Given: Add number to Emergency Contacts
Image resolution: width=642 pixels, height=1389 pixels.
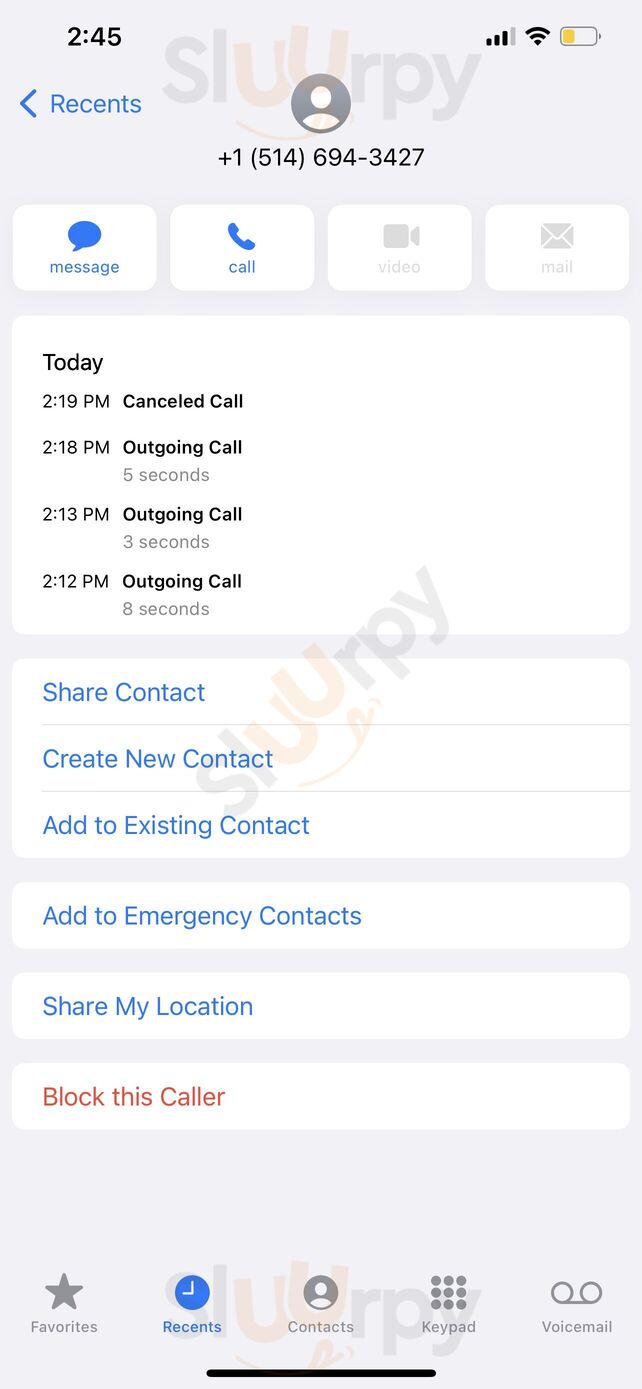Looking at the screenshot, I should pyautogui.click(x=202, y=916).
